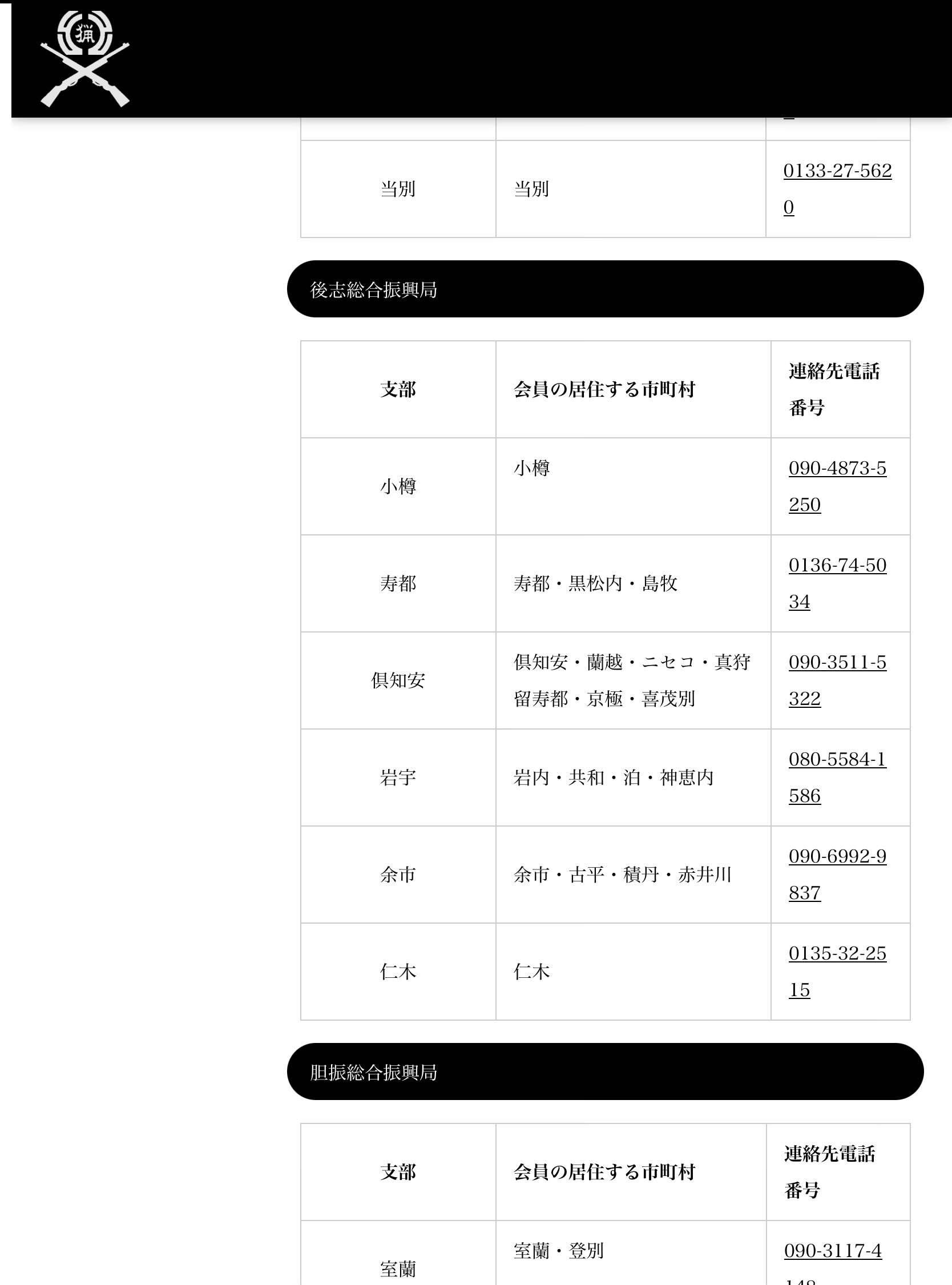Dial the 小樽 branch phone number
952x1285 pixels.
(x=837, y=469)
